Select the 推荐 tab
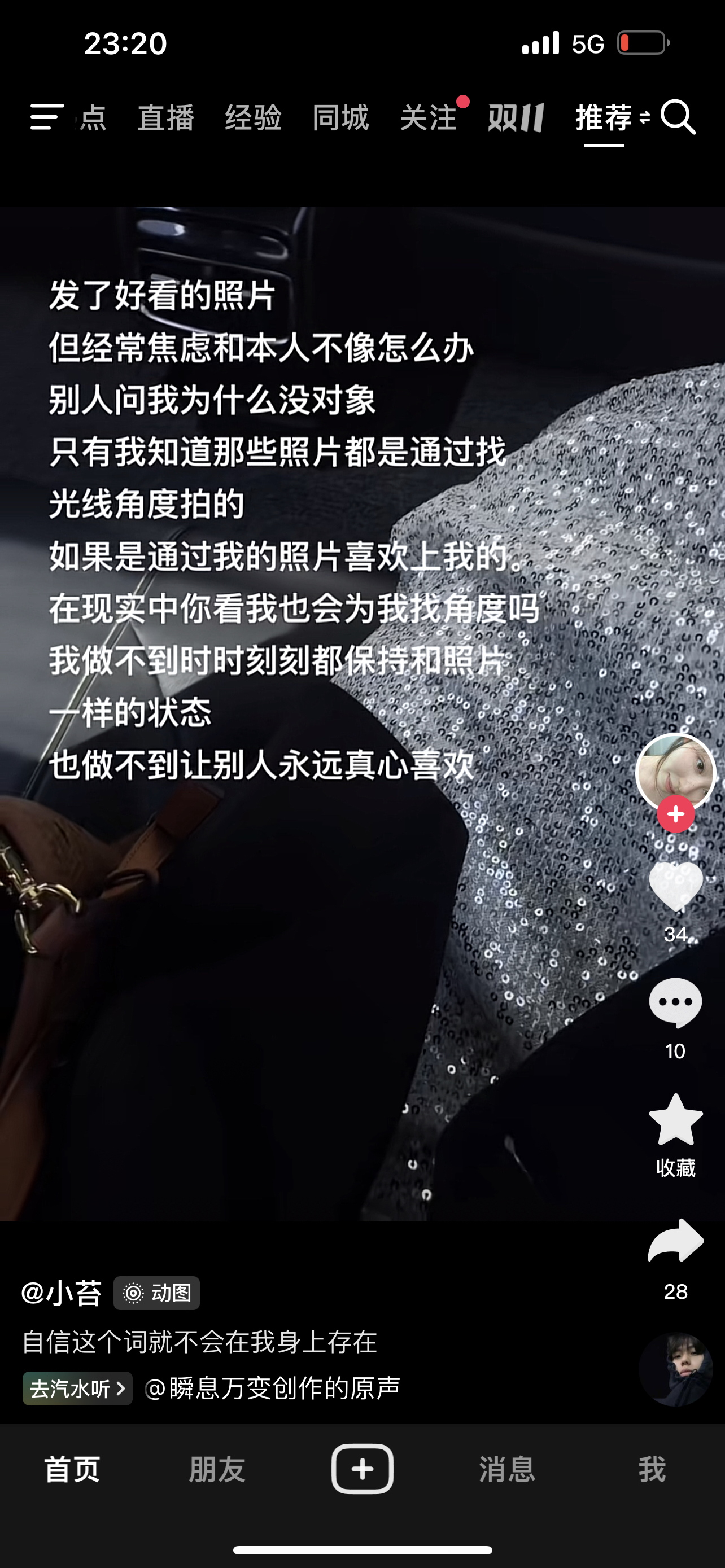The image size is (725, 1568). pos(604,117)
